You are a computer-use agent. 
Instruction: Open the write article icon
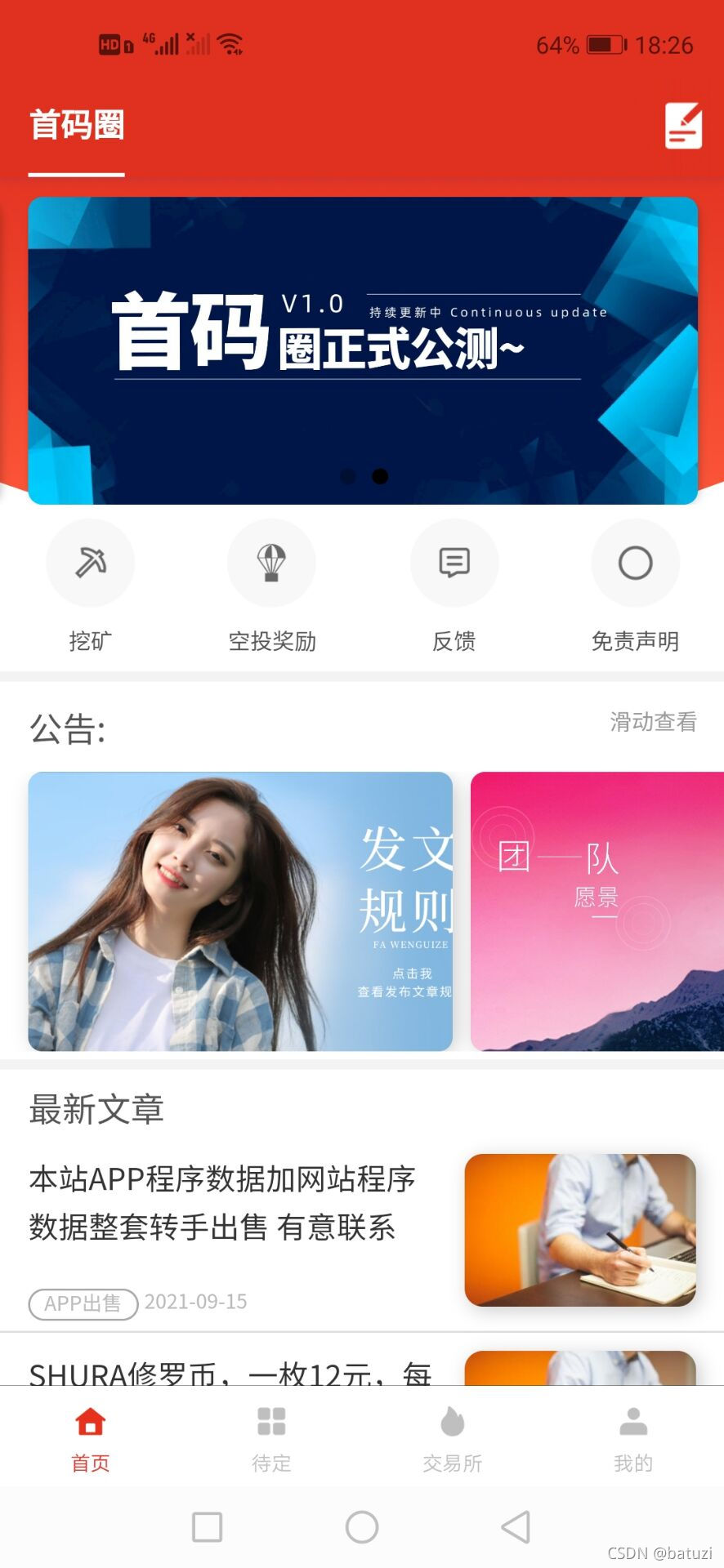683,126
